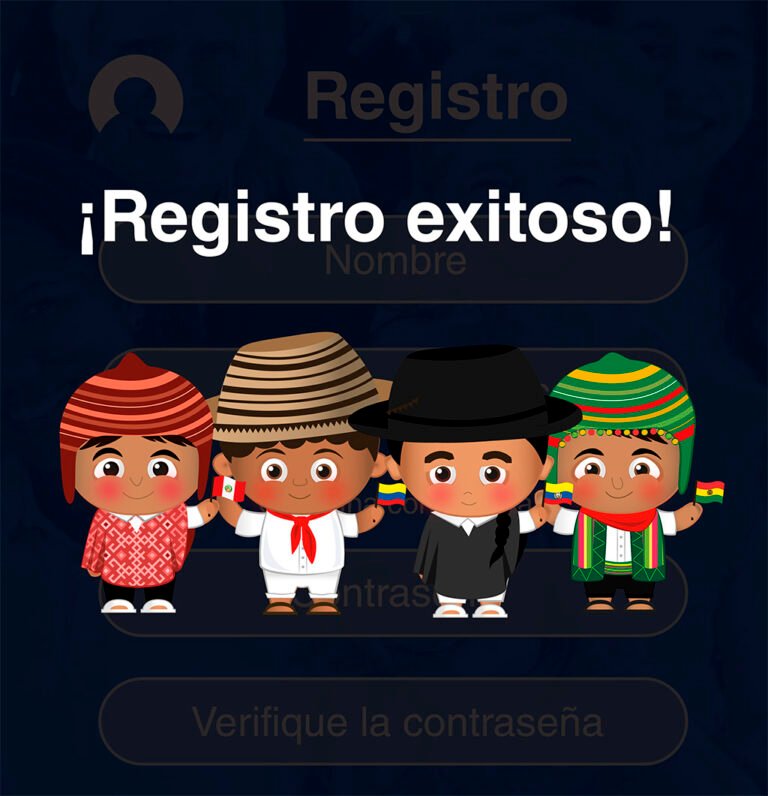Viewport: 768px width, 796px height.
Task: Select the Verifique la contraseña field
Action: [394, 721]
